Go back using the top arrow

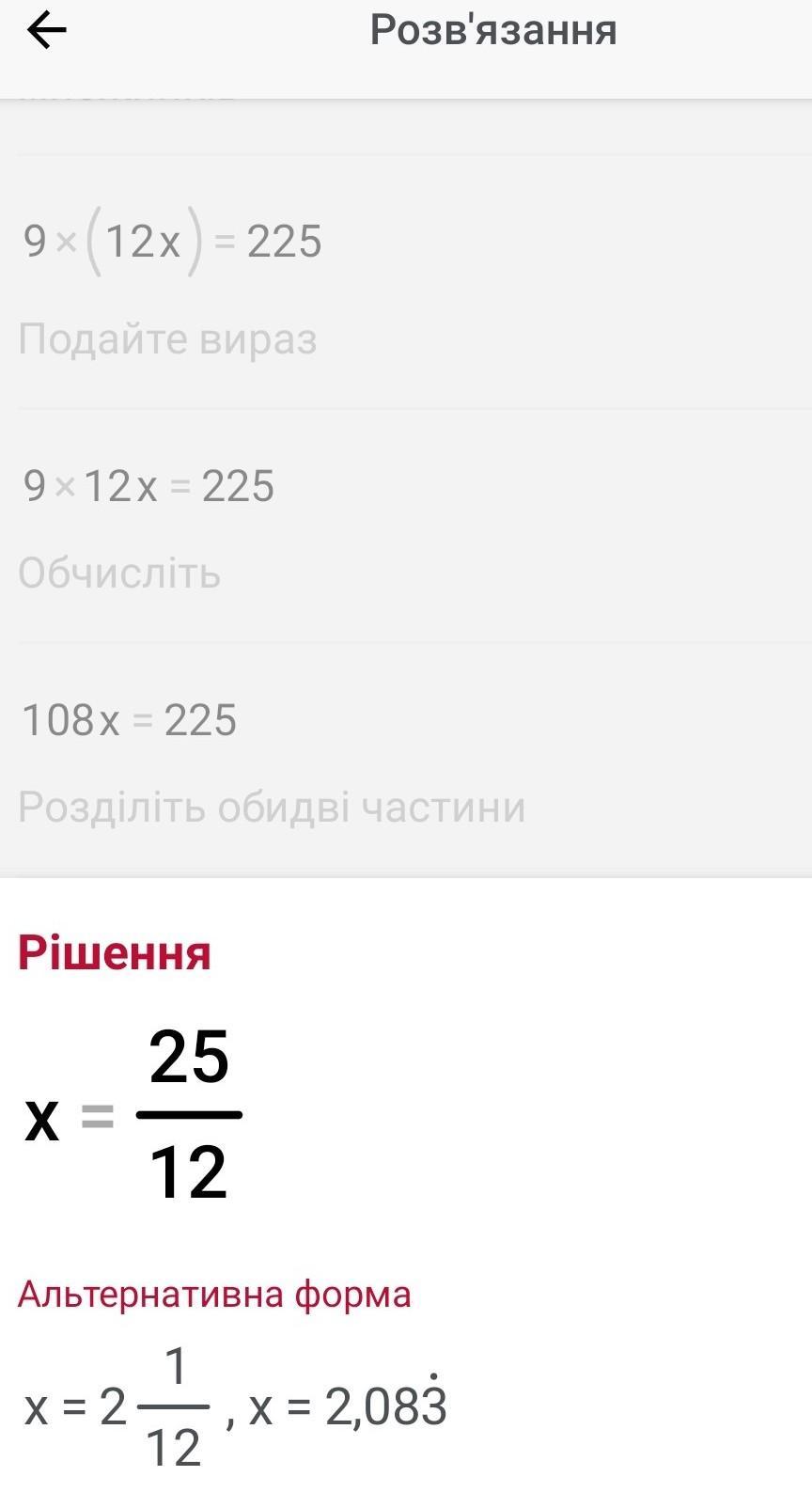[x=46, y=31]
